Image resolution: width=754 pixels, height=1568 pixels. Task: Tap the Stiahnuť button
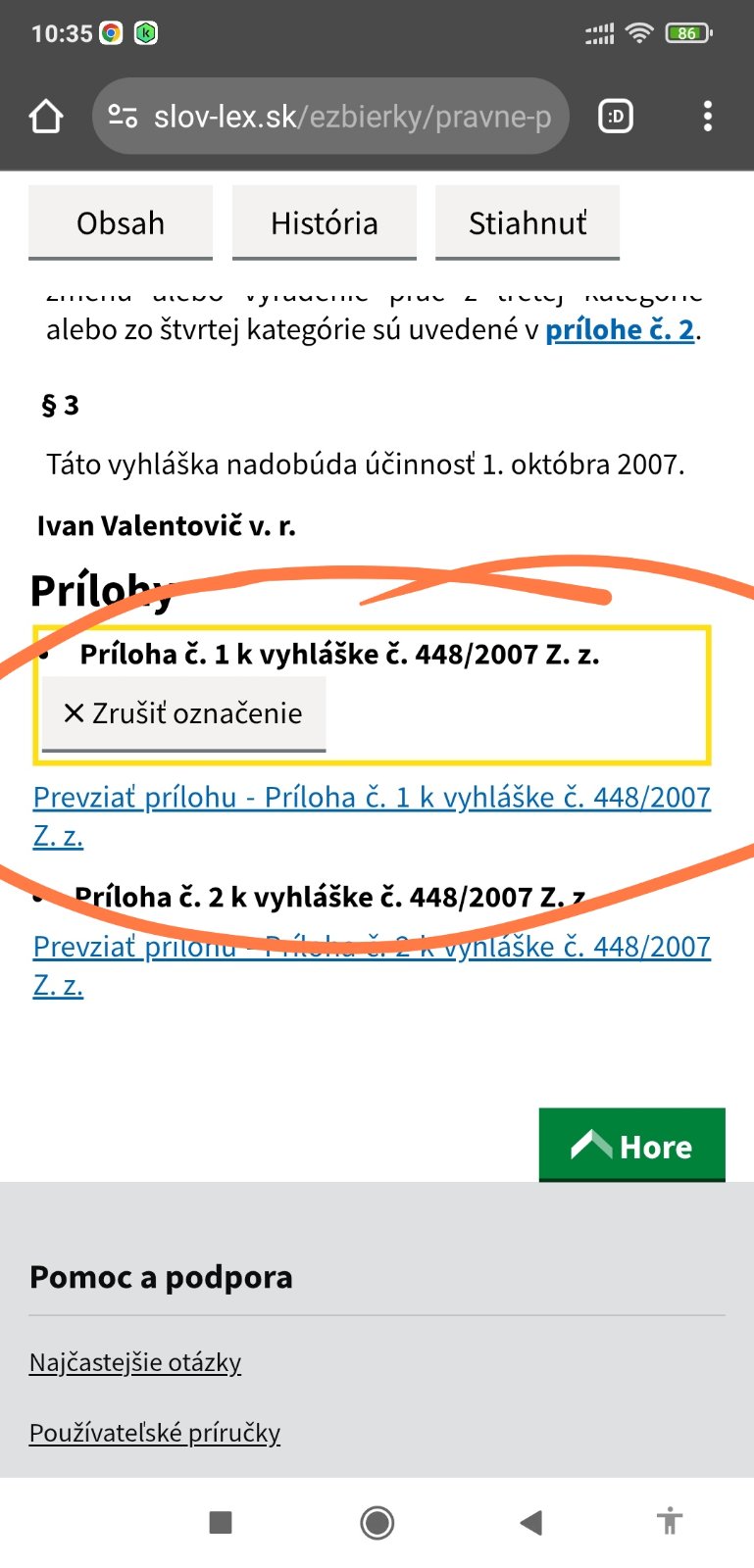point(528,223)
